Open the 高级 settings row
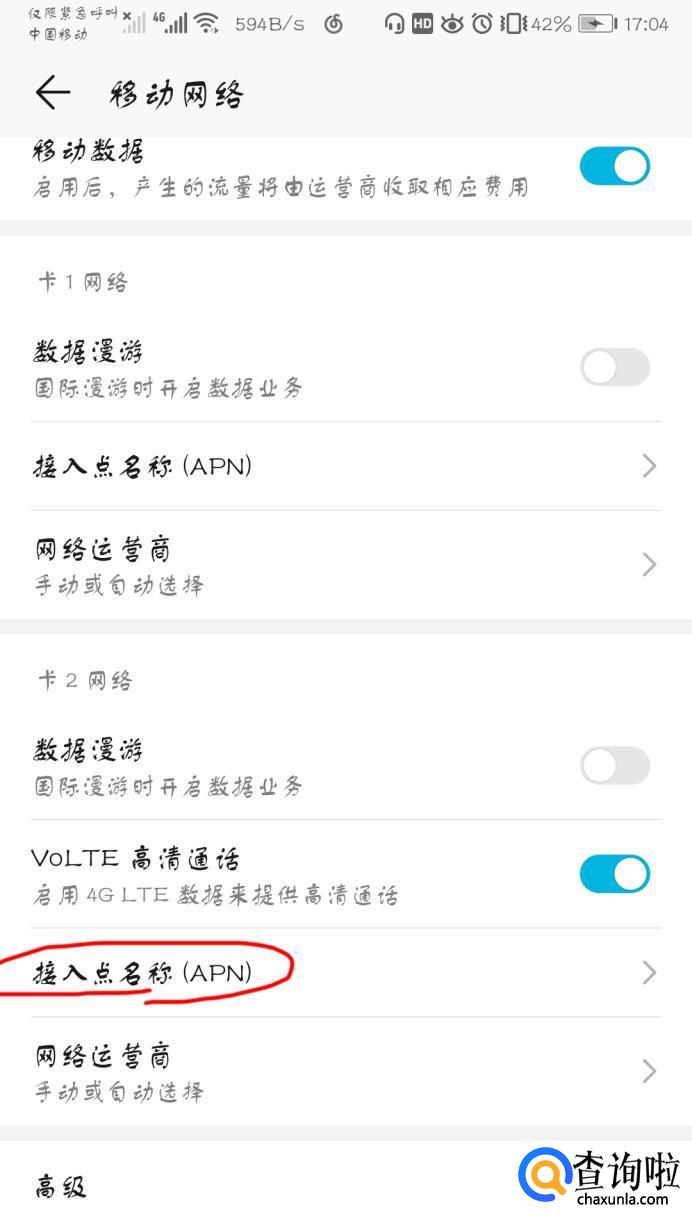692x1230 pixels. [346, 1187]
